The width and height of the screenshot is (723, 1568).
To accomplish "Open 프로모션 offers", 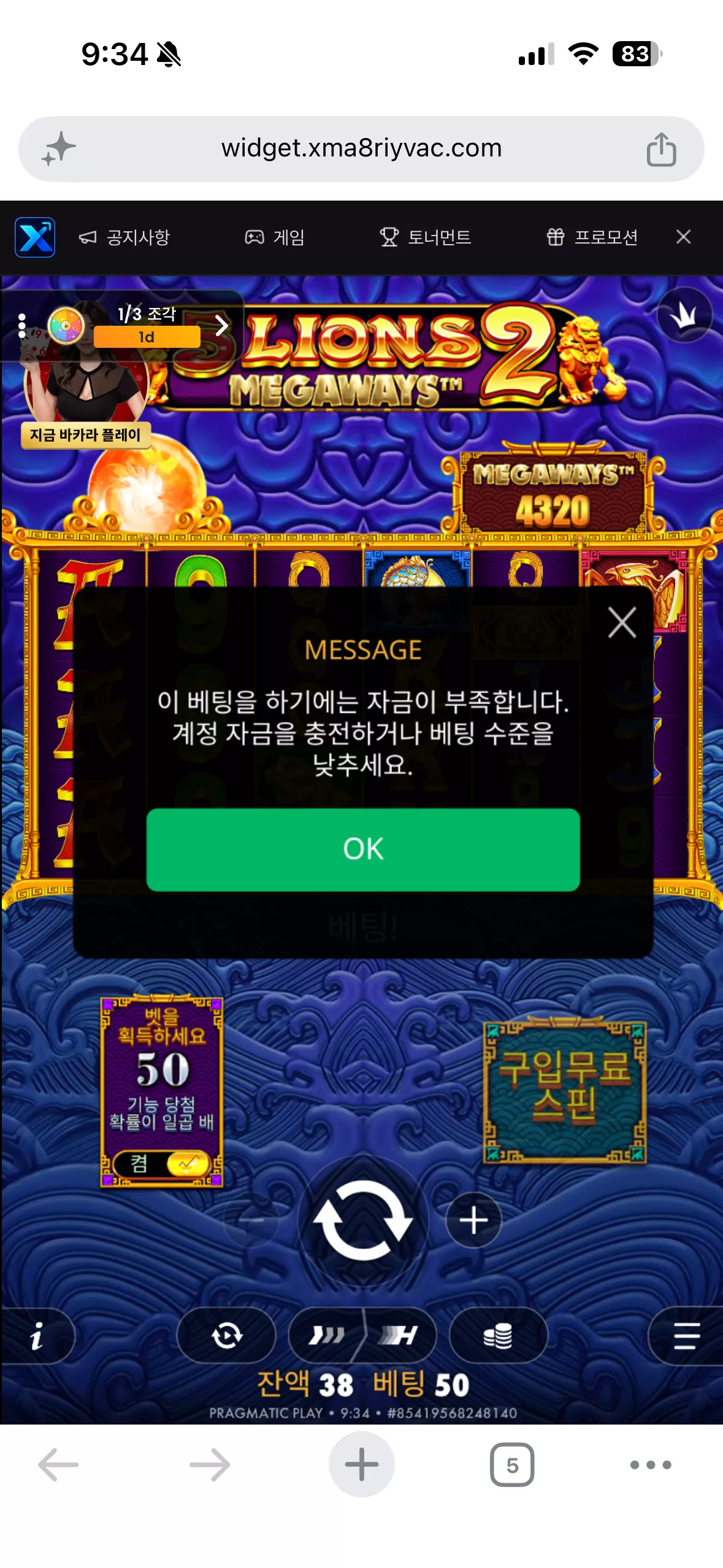I will [592, 237].
